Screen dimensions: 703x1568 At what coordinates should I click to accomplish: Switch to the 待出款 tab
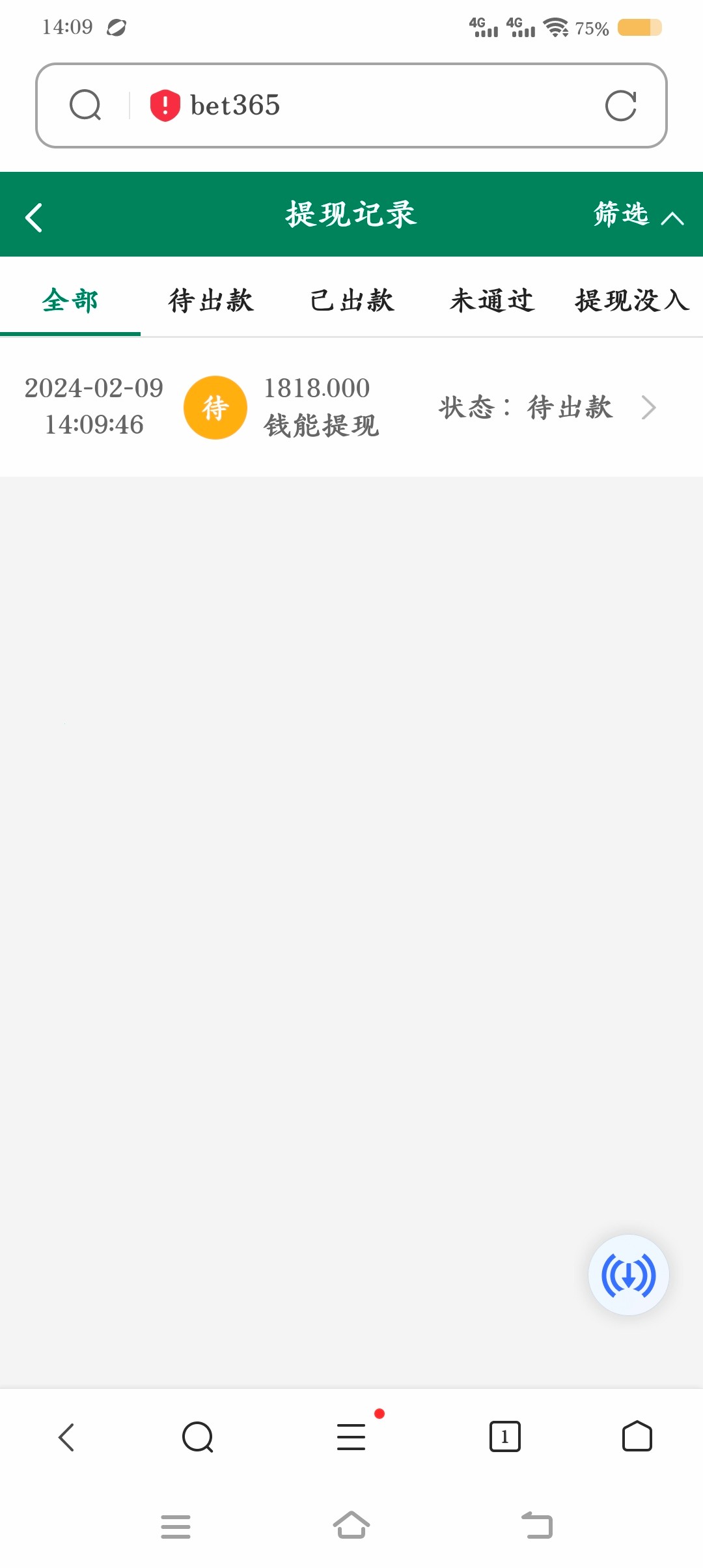[211, 301]
